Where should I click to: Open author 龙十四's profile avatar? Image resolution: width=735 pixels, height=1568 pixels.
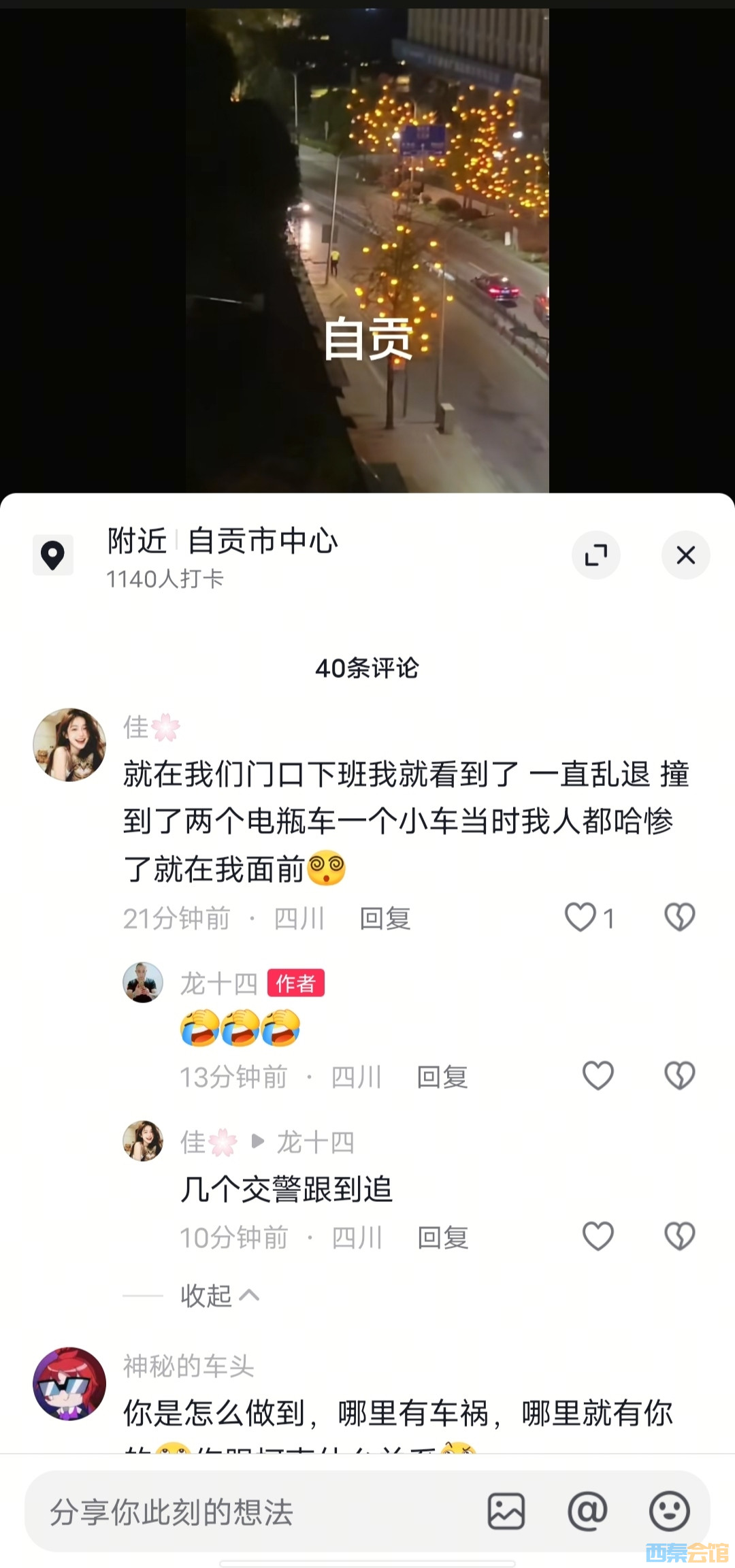(143, 983)
